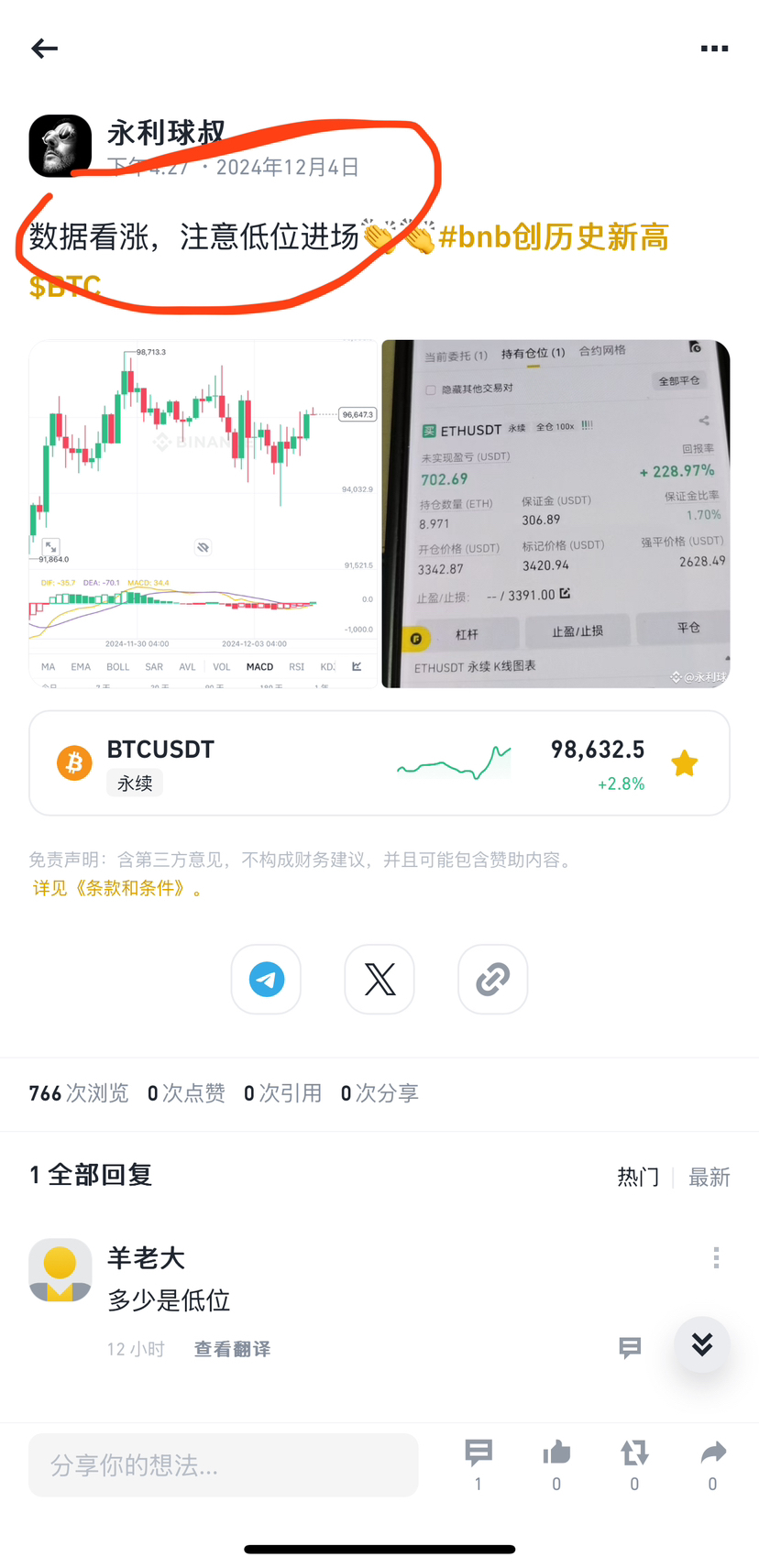Open the three-dot overflow menu
This screenshot has width=759, height=1568.
pyautogui.click(x=714, y=49)
